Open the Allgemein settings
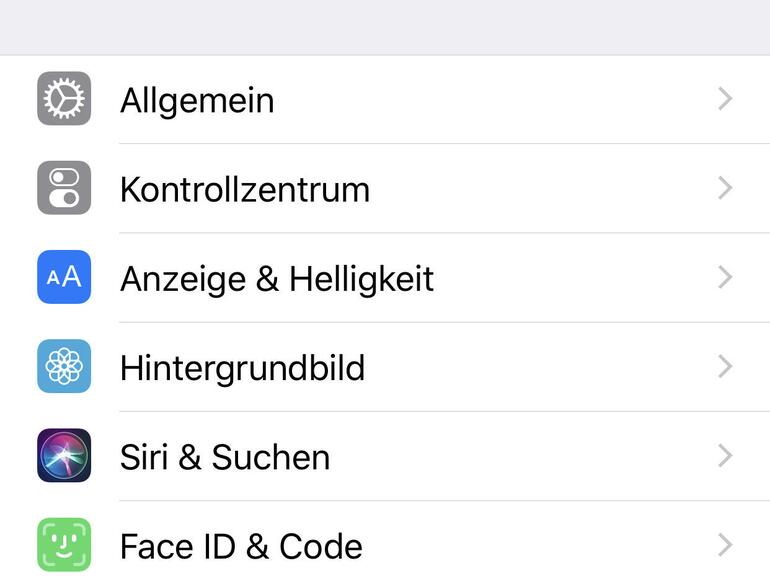Screen dimensions: 770x578 [x=197, y=100]
